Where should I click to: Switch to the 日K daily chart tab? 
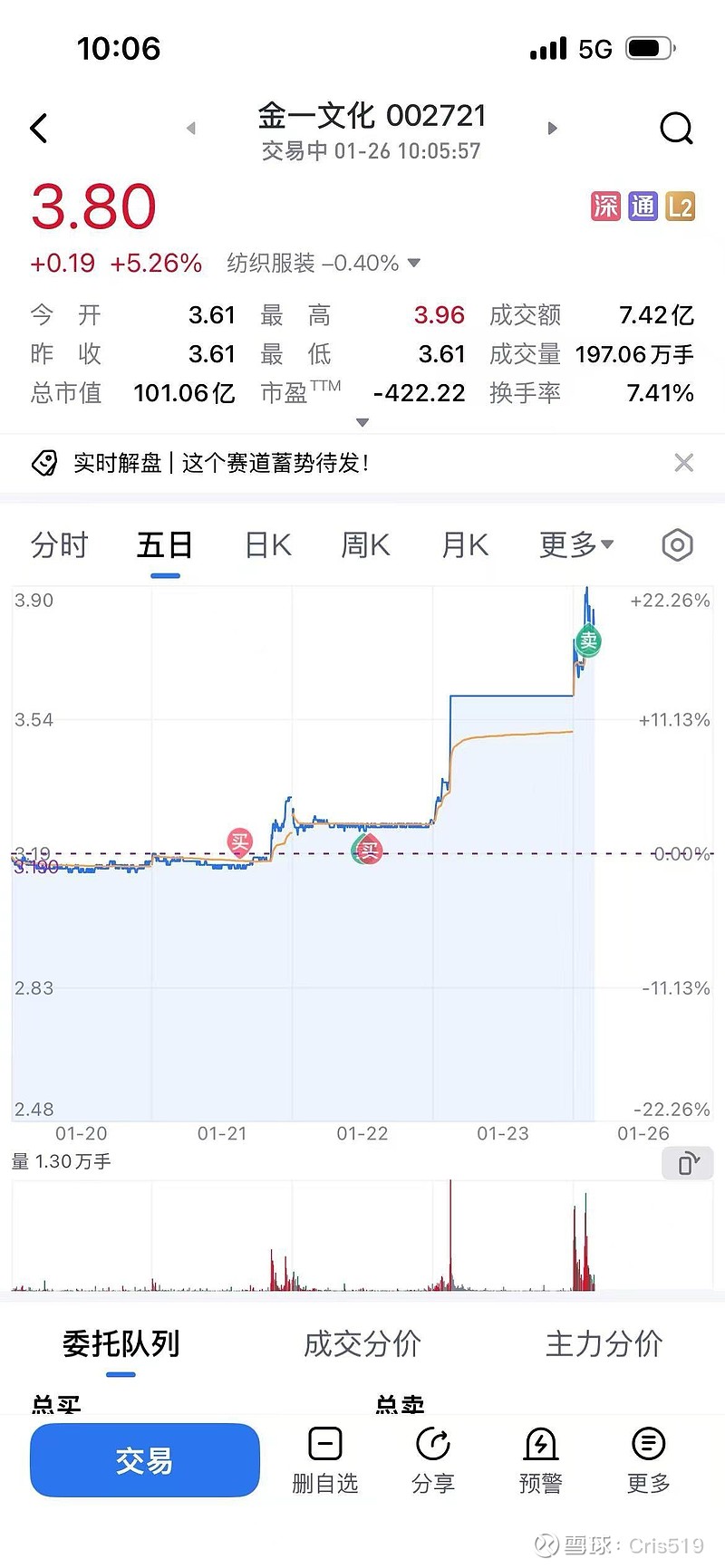pyautogui.click(x=266, y=544)
